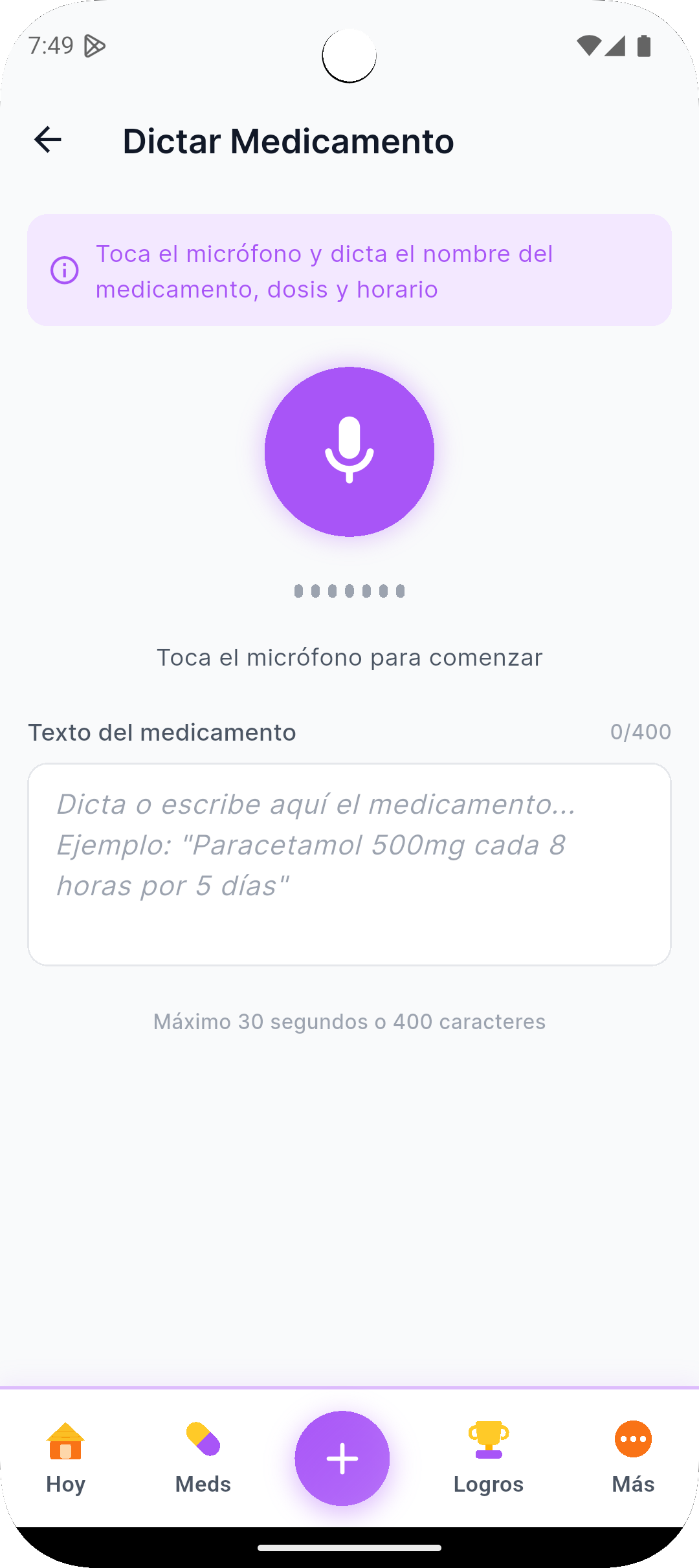Tap the Wi-Fi status icon

589,45
